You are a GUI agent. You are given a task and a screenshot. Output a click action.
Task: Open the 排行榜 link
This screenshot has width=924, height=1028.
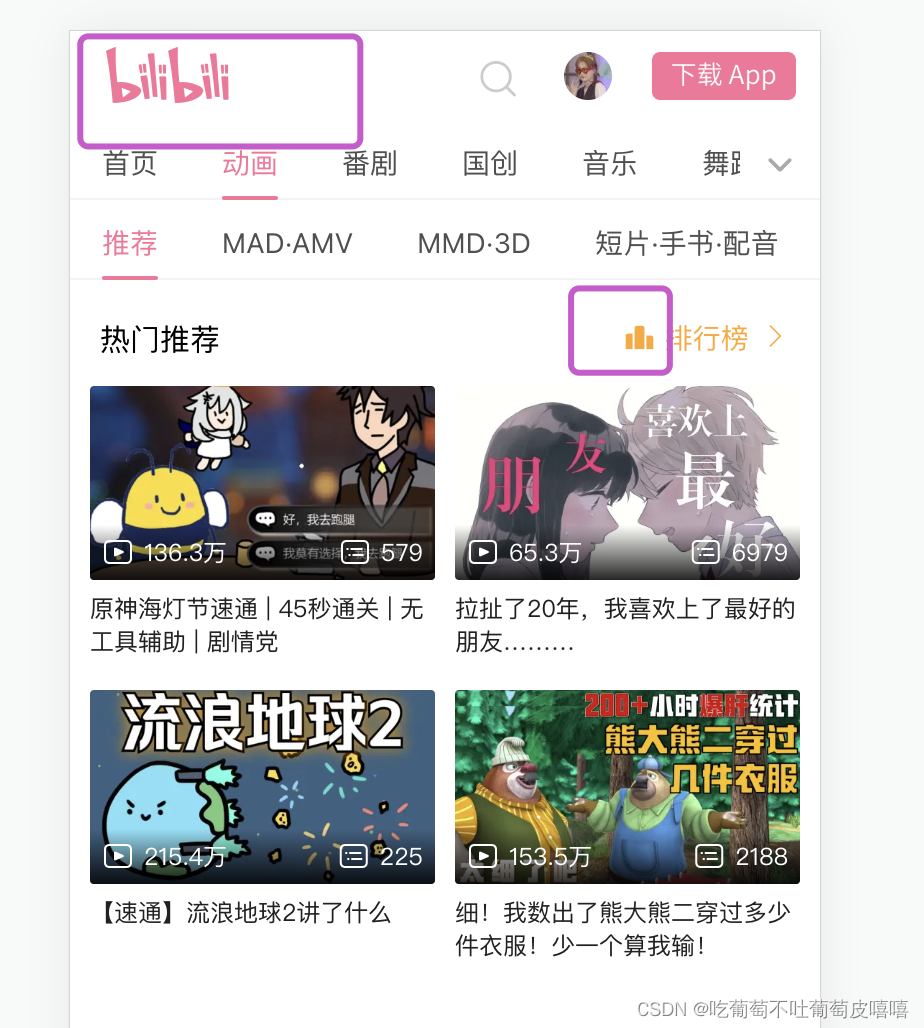(x=710, y=337)
